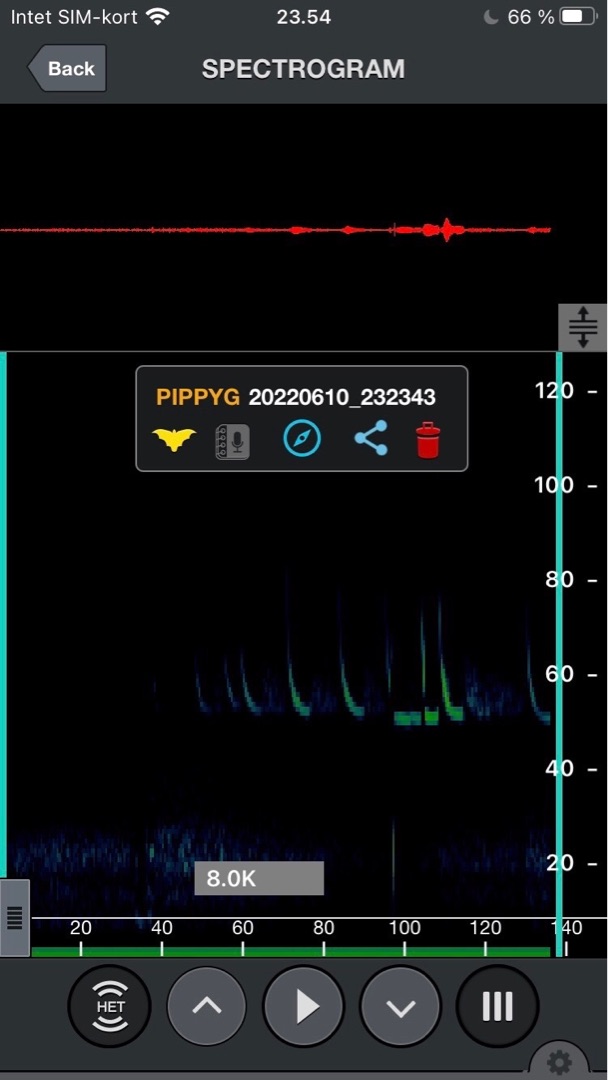This screenshot has width=608, height=1080.
Task: Tap the down arrow button
Action: (400, 1006)
